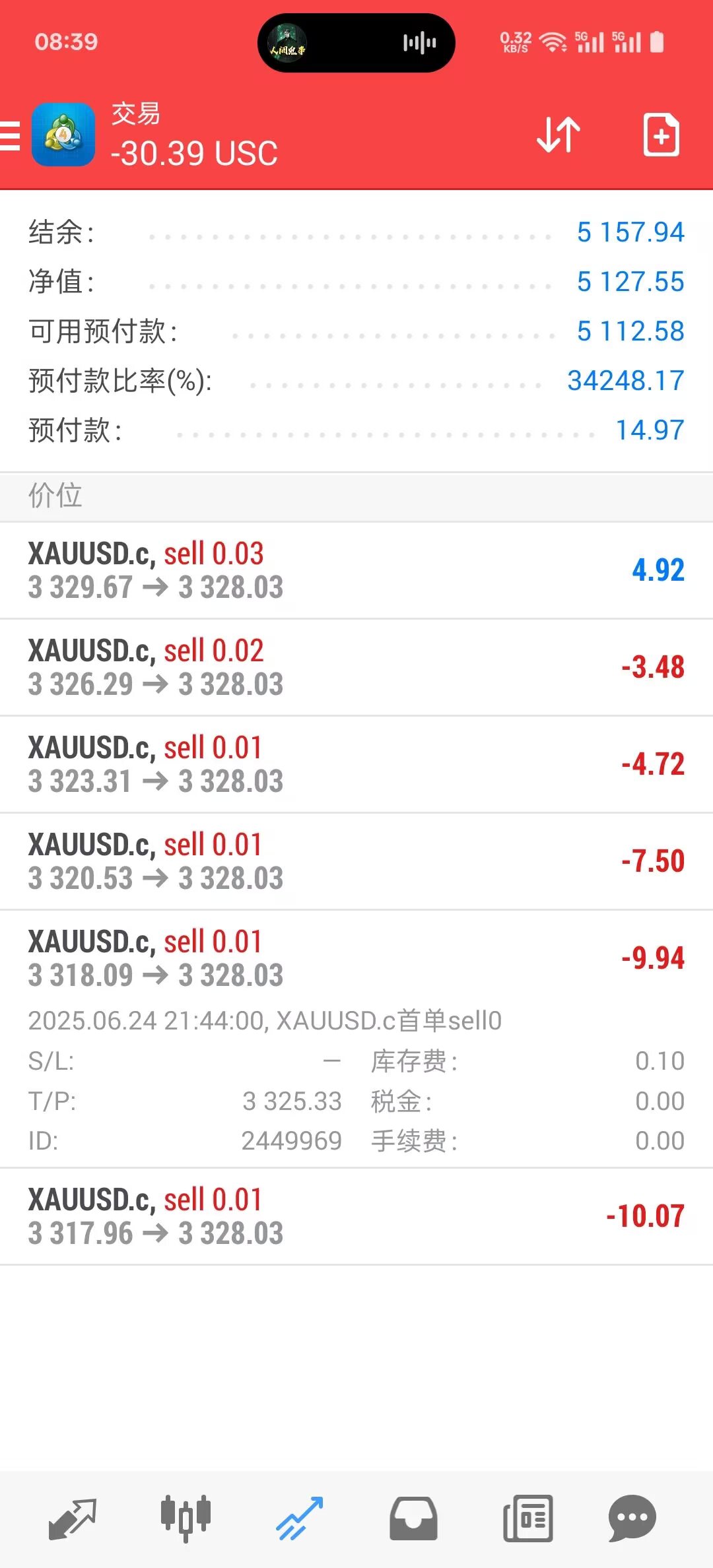Select the sell 0.01 position at 3 323.31
Viewport: 713px width, 1568px height.
tap(356, 764)
